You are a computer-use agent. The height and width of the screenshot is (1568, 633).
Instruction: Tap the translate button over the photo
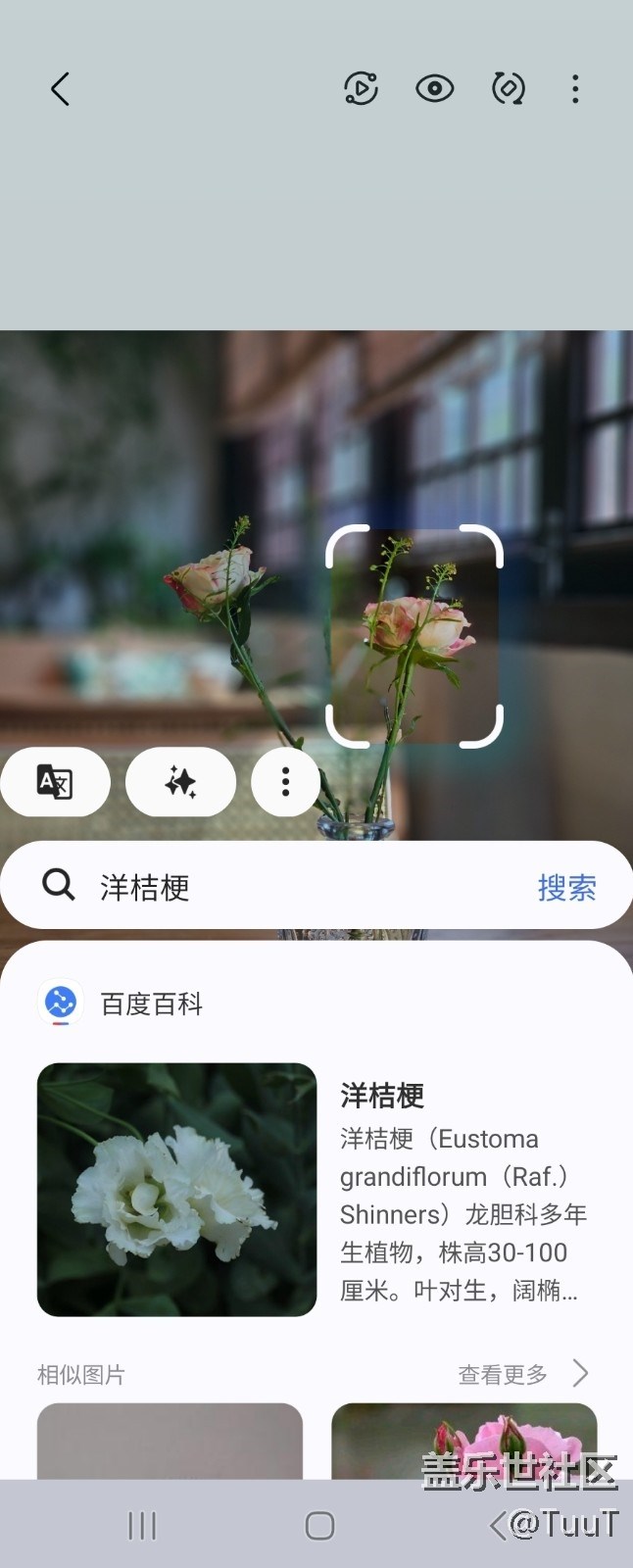coord(55,782)
